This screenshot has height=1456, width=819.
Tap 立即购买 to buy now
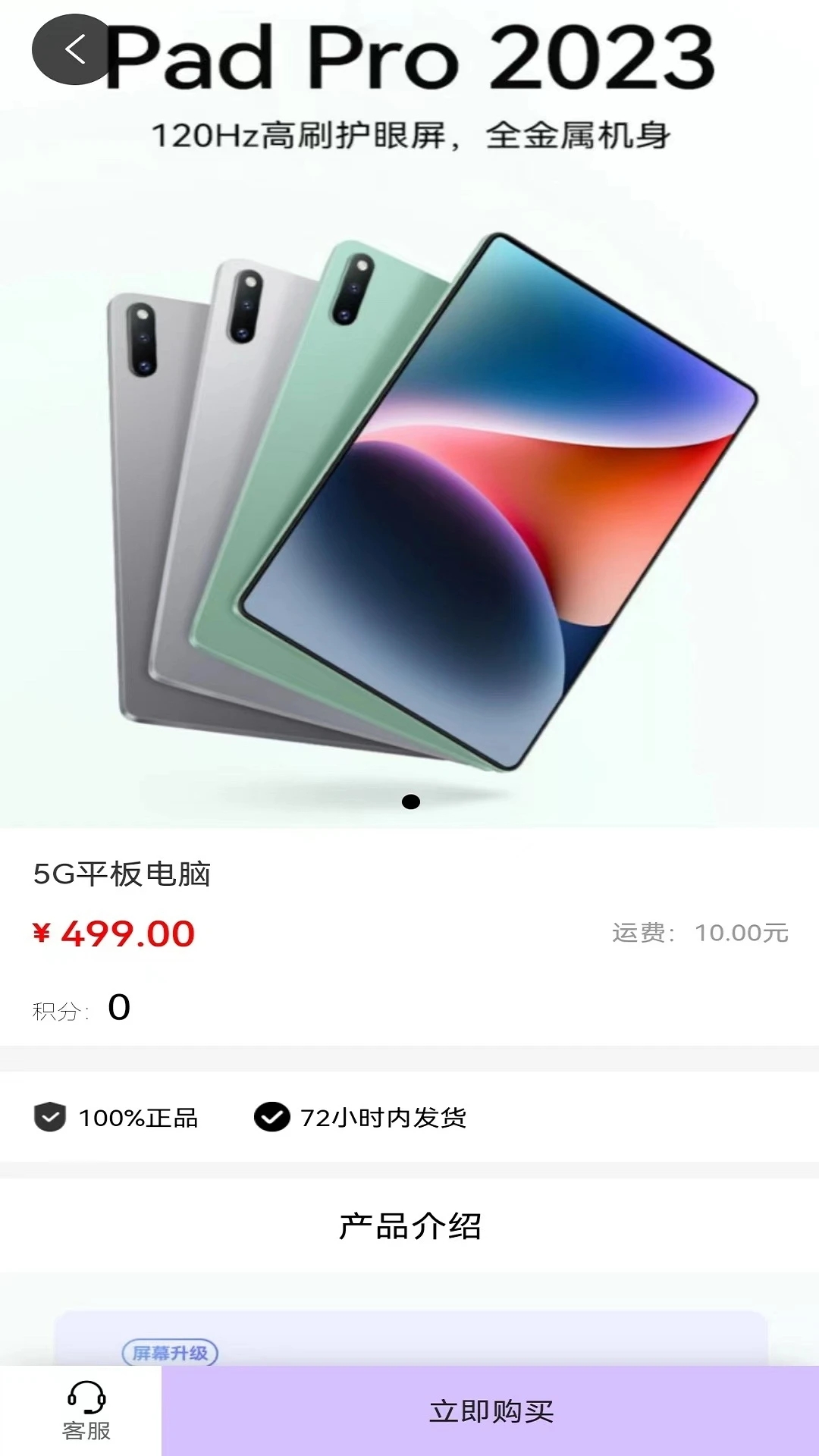(491, 1411)
